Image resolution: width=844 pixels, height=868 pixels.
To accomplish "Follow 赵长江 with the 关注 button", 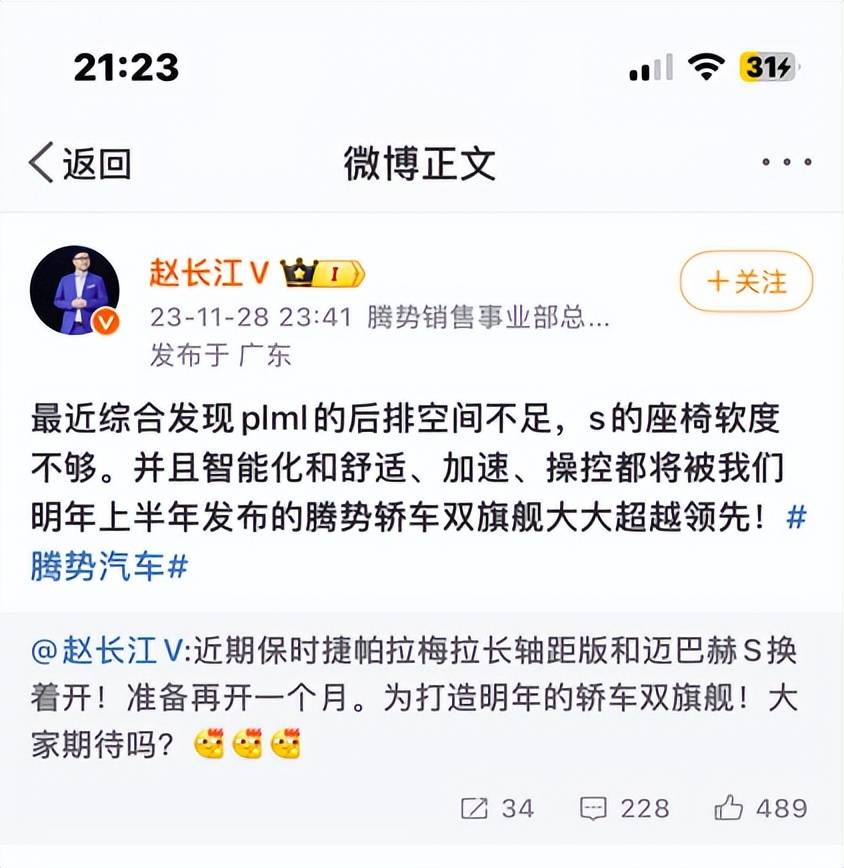I will point(746,282).
